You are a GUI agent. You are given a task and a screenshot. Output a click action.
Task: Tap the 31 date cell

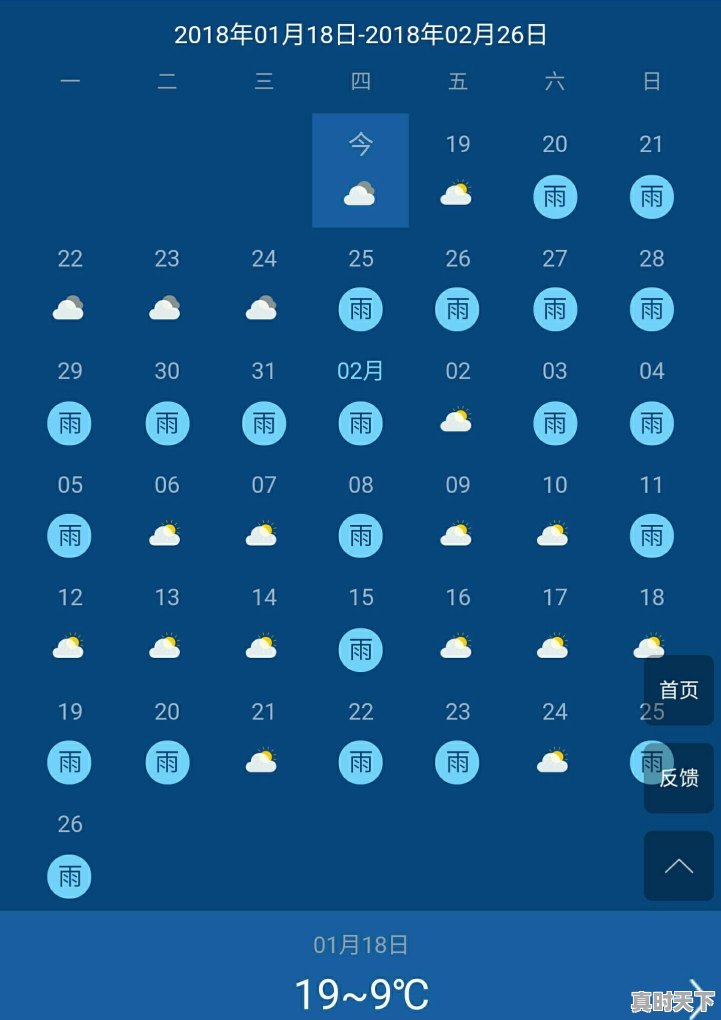coord(263,402)
